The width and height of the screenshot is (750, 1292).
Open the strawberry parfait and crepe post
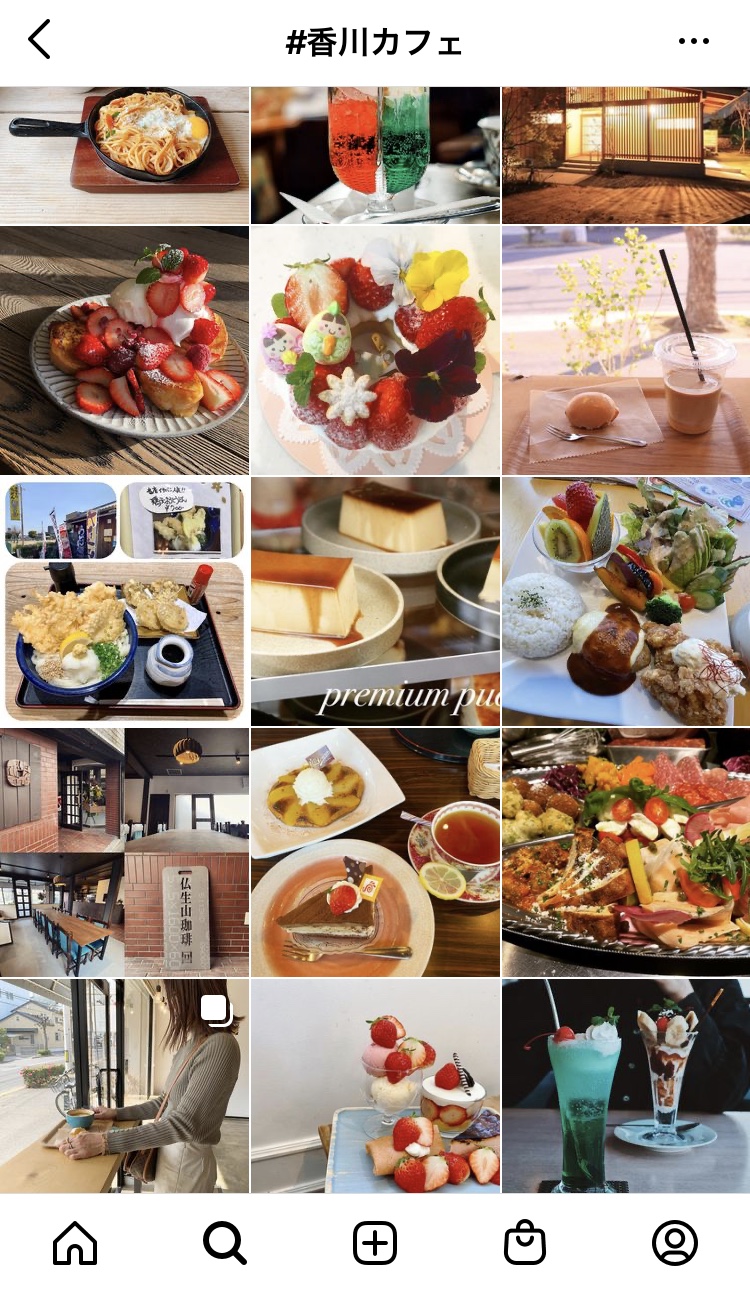tap(375, 1086)
